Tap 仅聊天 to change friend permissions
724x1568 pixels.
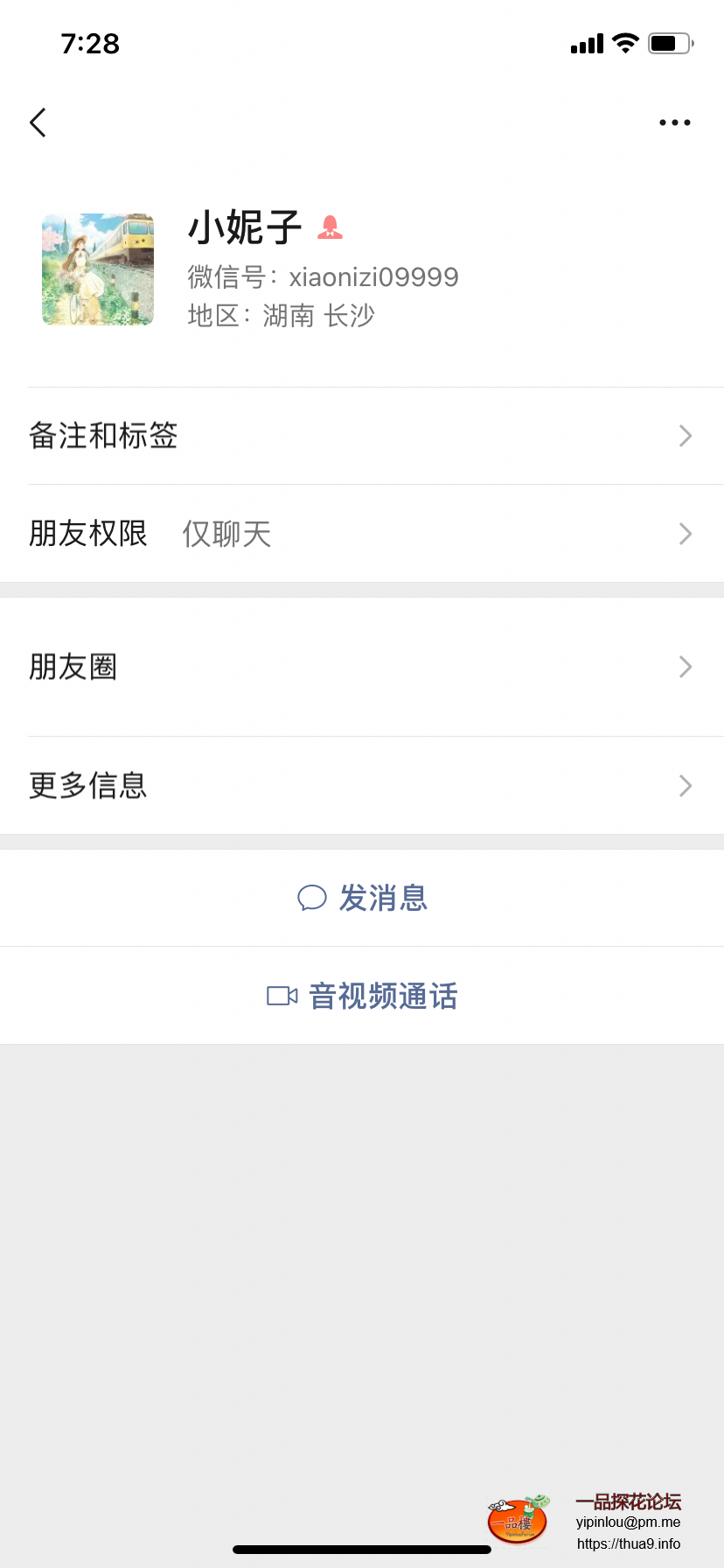pos(226,534)
